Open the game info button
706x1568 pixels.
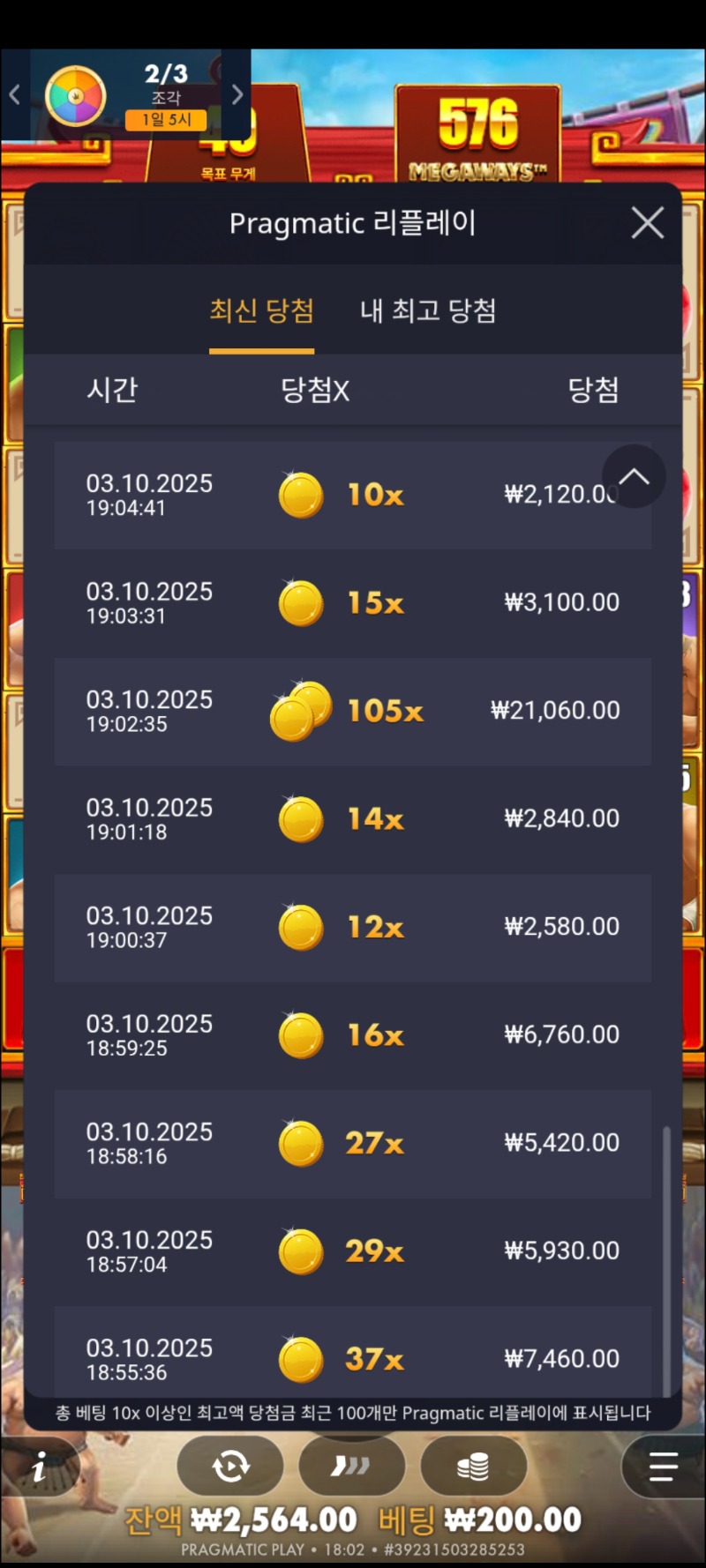pos(39,1467)
